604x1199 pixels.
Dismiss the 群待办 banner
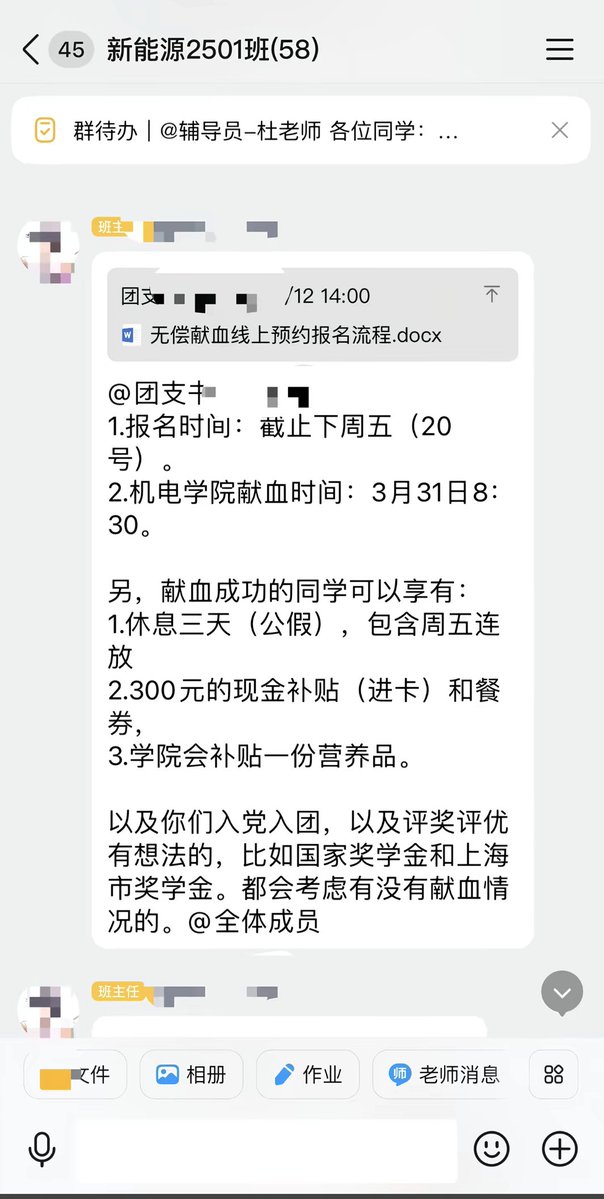pyautogui.click(x=560, y=130)
